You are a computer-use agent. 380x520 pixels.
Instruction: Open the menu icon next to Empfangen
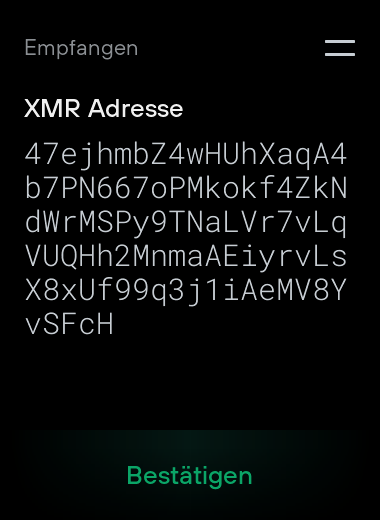[x=340, y=48]
